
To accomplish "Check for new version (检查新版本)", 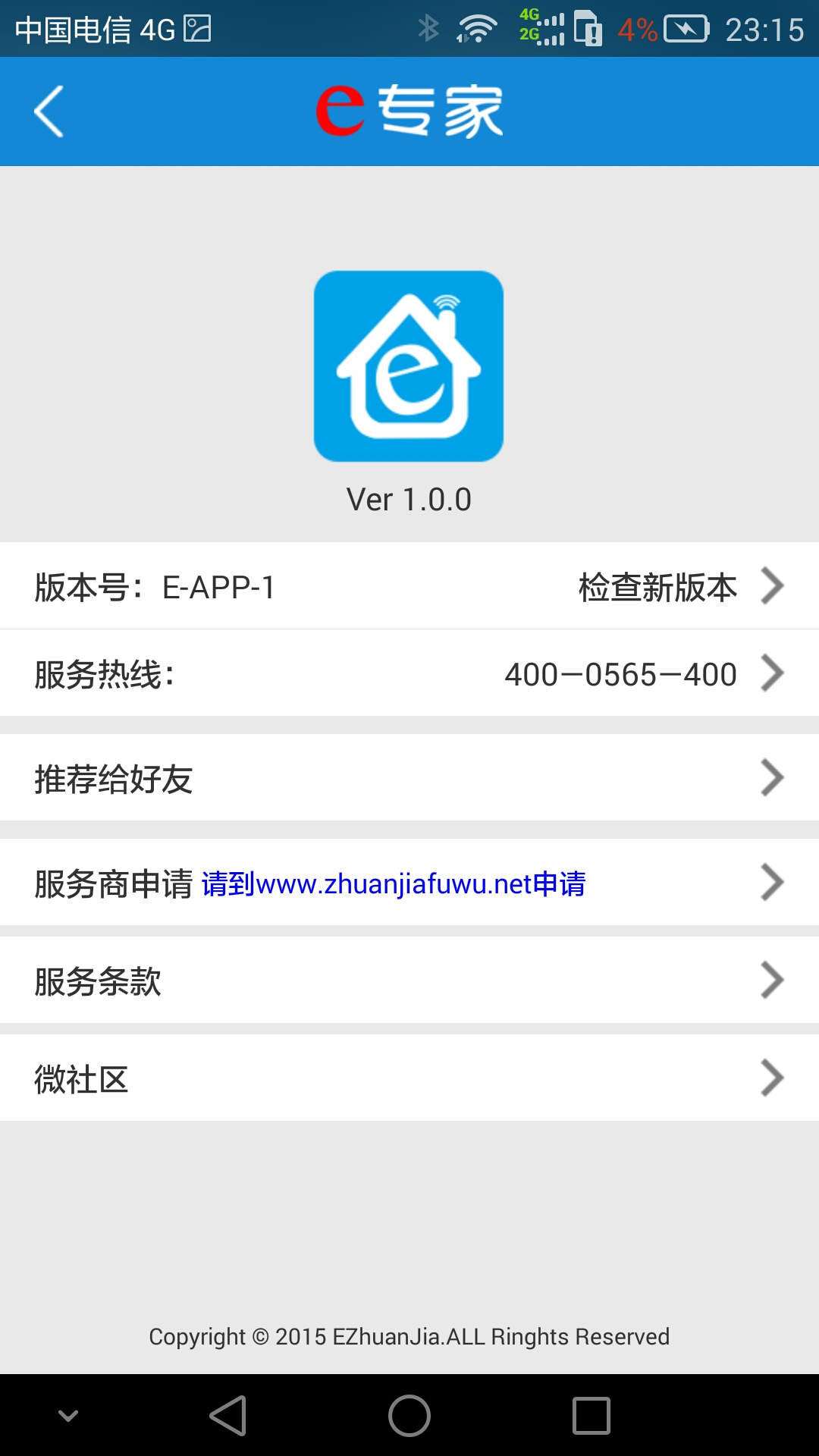I will pos(657,587).
